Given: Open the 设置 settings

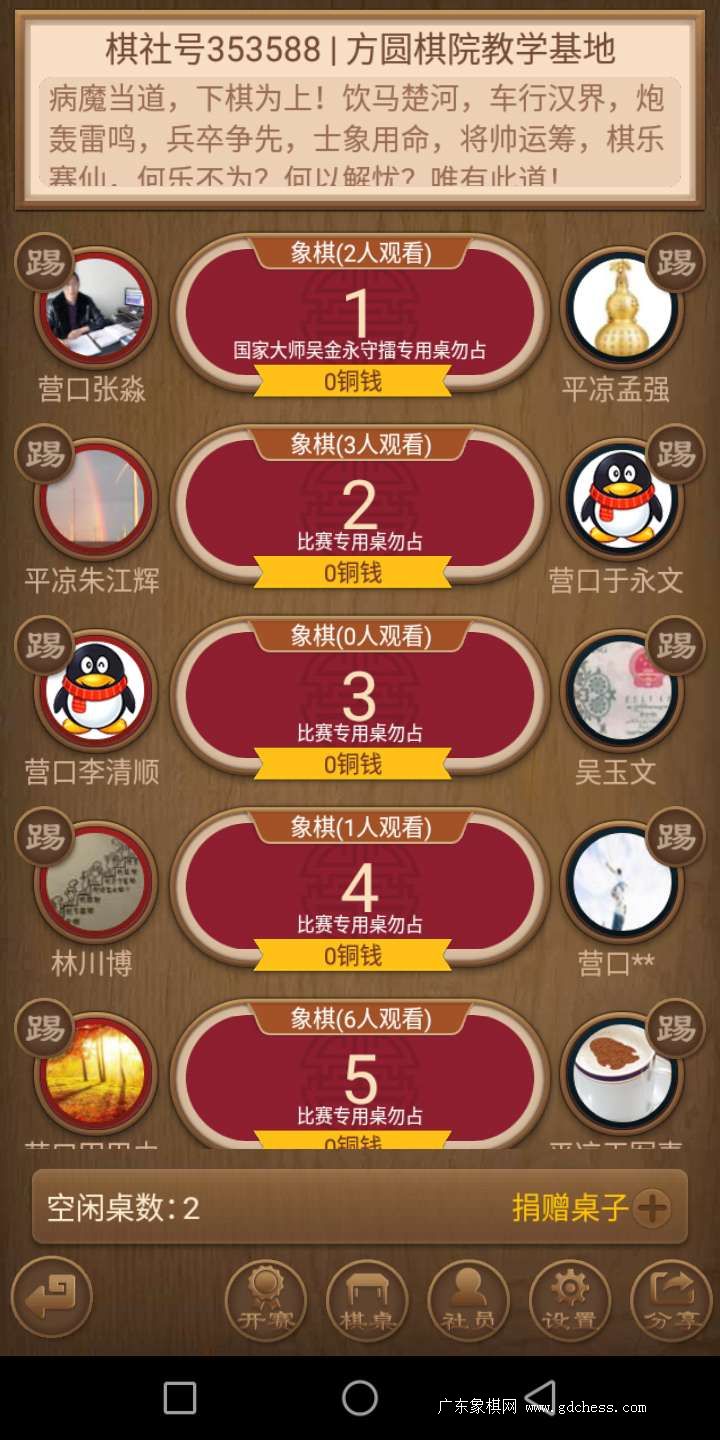Looking at the screenshot, I should (x=569, y=1300).
